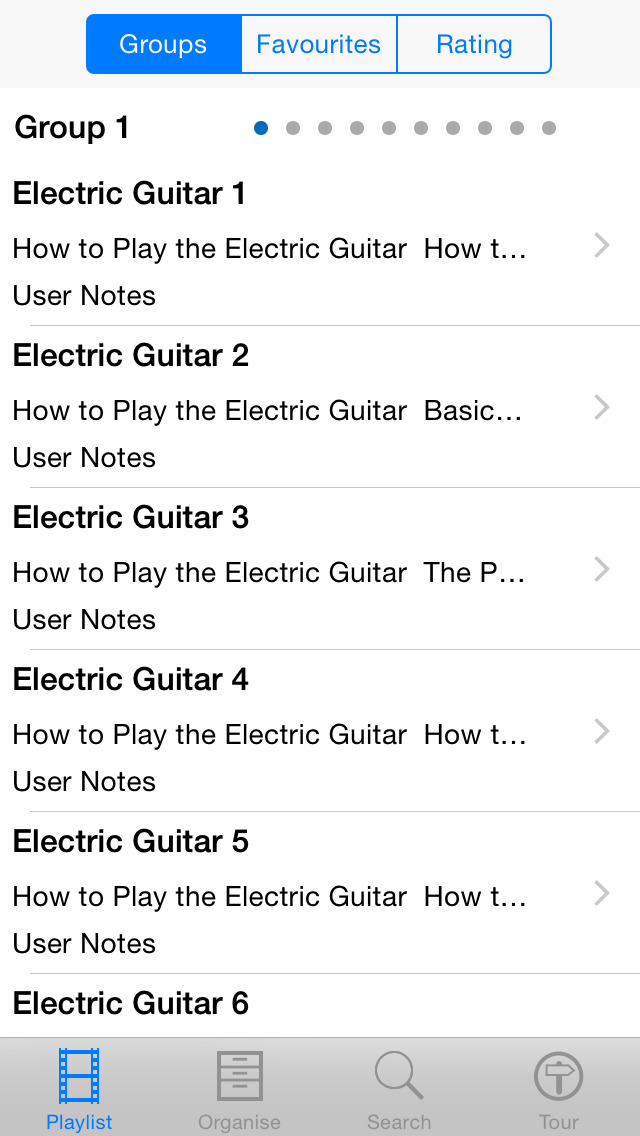Select the Playlist tab
The height and width of the screenshot is (1136, 640).
[79, 1088]
